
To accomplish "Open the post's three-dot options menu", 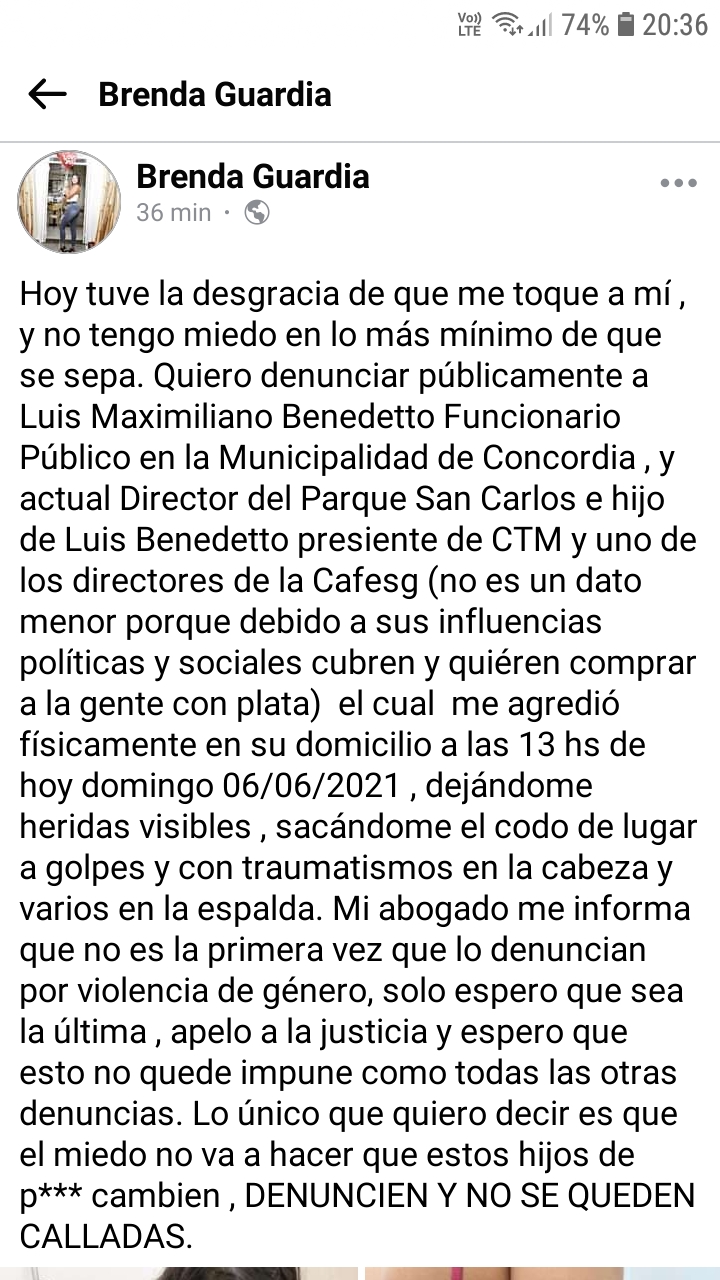I will click(x=678, y=183).
